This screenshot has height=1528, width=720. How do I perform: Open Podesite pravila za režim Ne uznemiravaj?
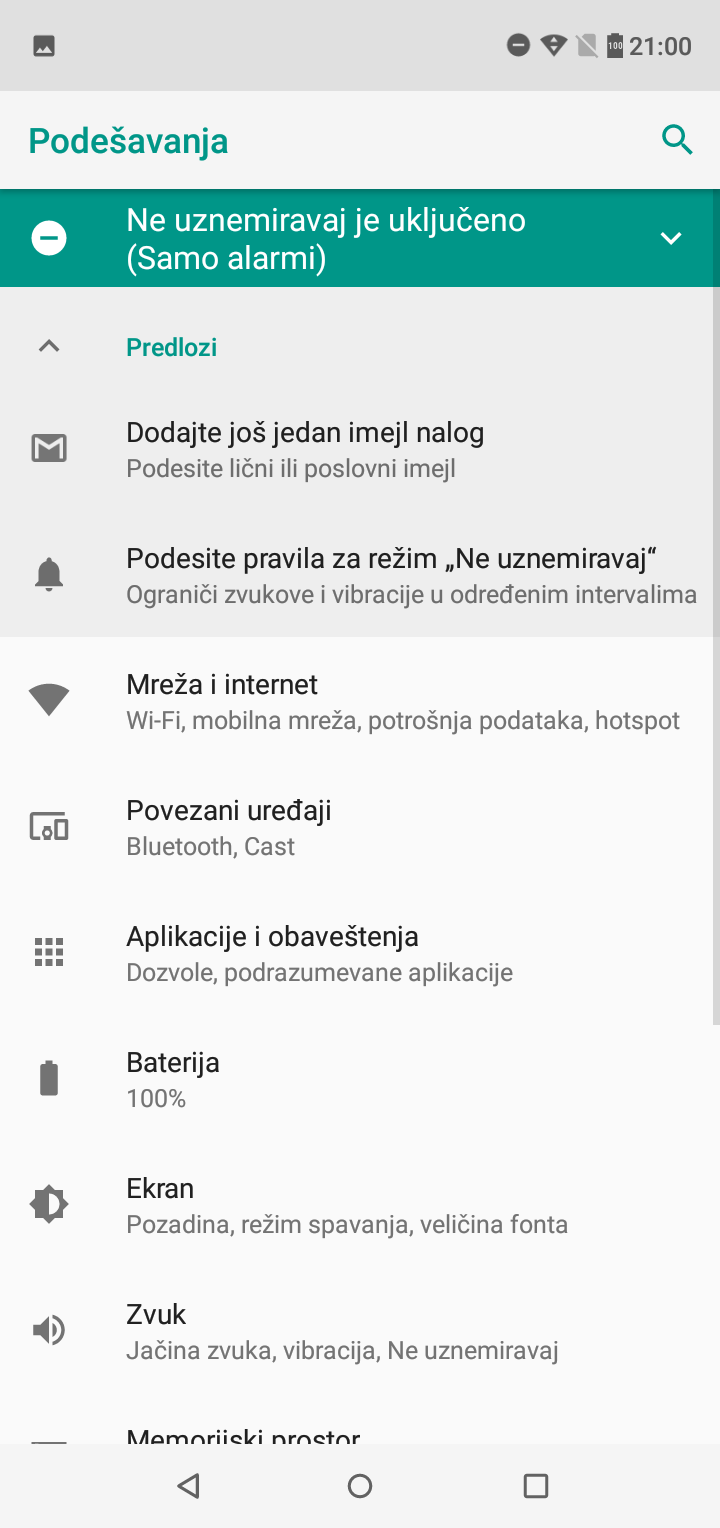360,575
